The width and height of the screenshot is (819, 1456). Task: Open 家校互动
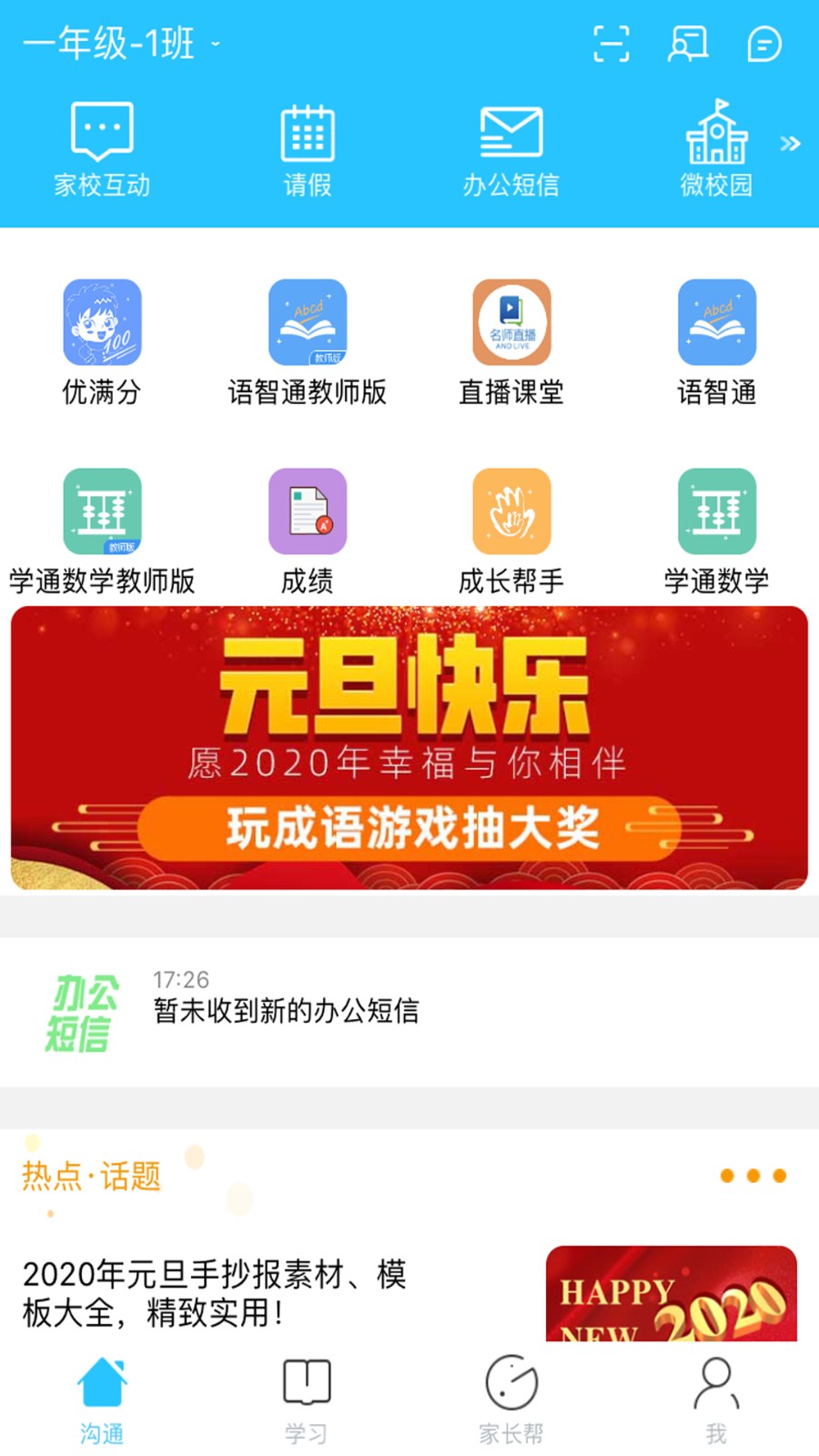(x=102, y=150)
